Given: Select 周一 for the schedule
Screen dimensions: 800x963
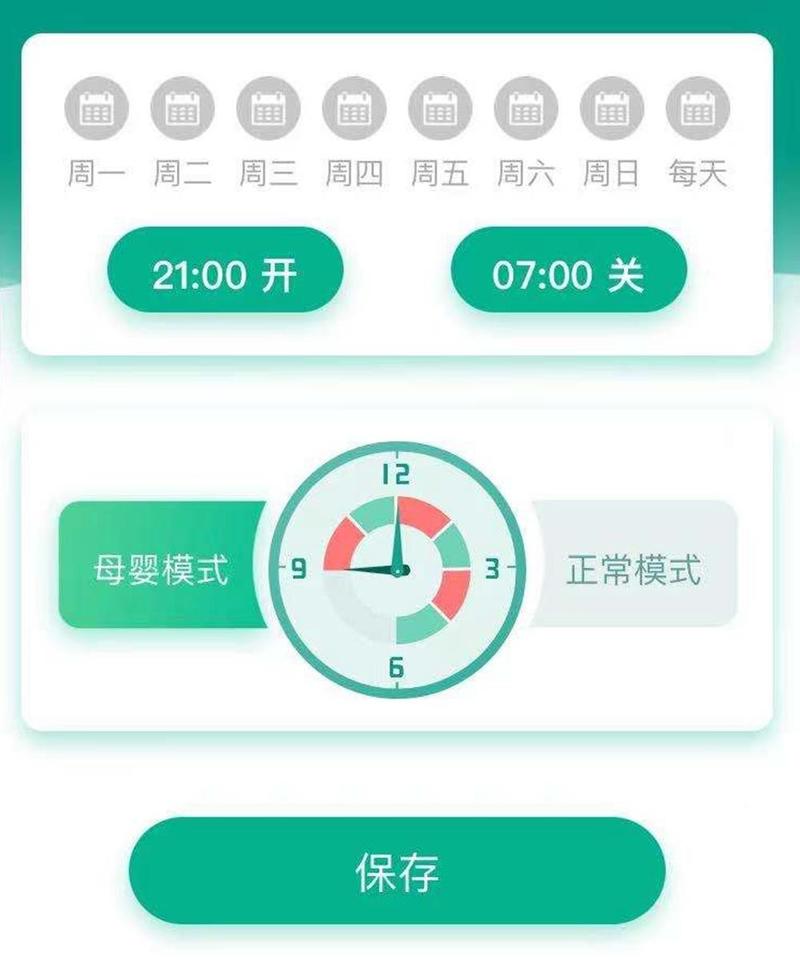Looking at the screenshot, I should coord(96,108).
